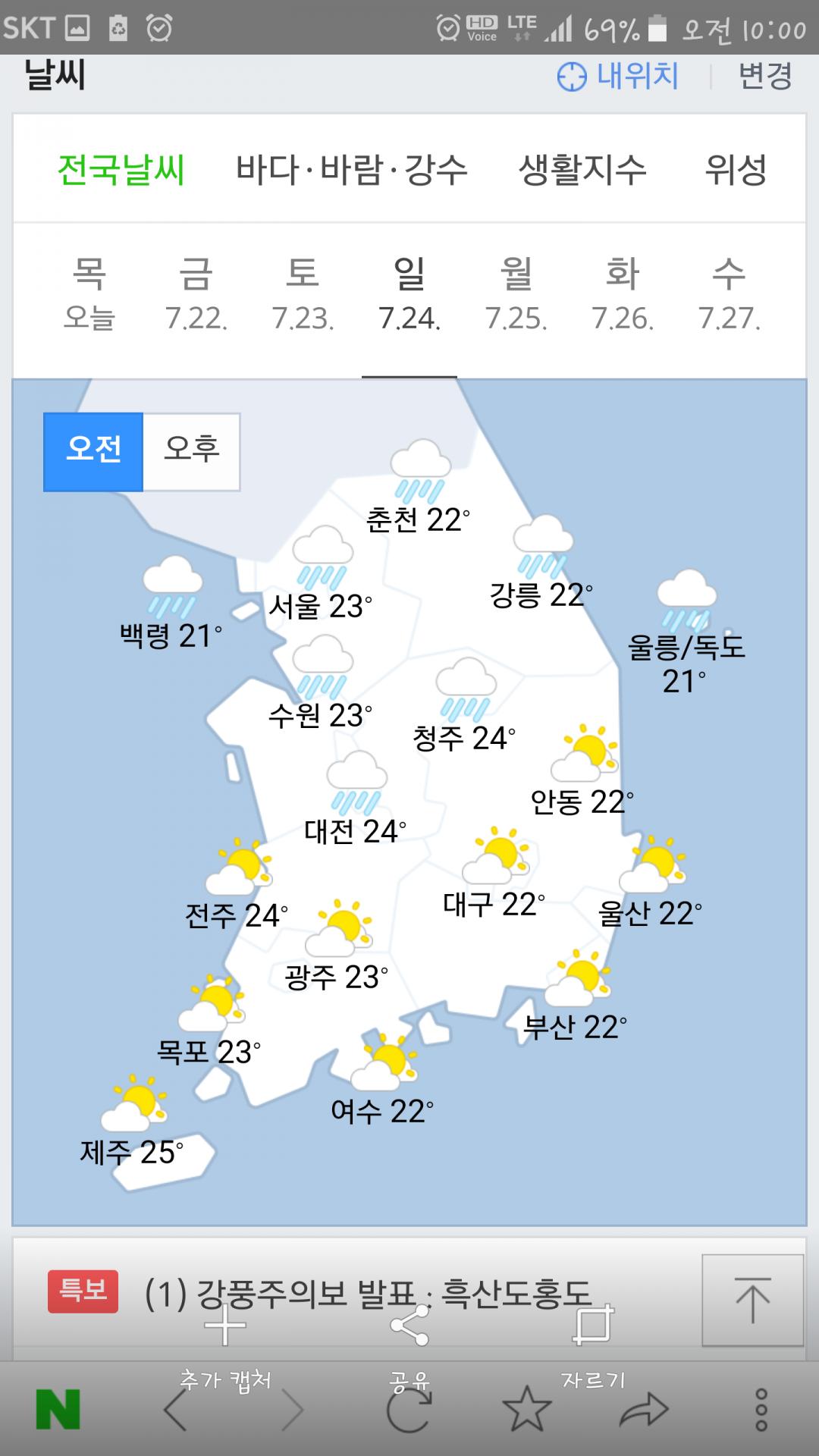819x1456 pixels.
Task: Switch map to 오후 forecast
Action: (x=192, y=451)
